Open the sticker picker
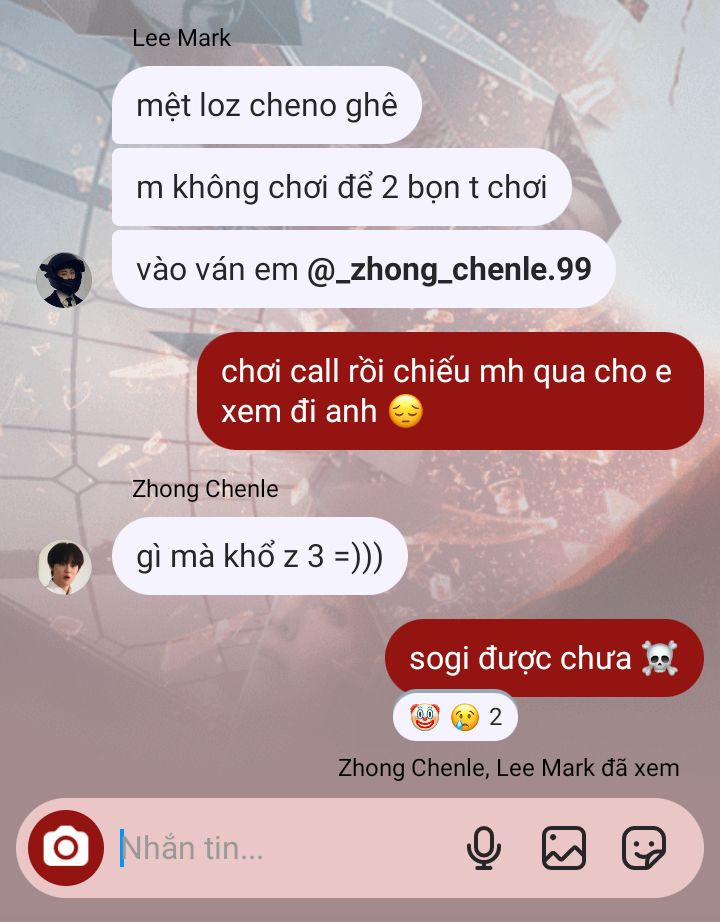The height and width of the screenshot is (922, 720). pyautogui.click(x=644, y=848)
